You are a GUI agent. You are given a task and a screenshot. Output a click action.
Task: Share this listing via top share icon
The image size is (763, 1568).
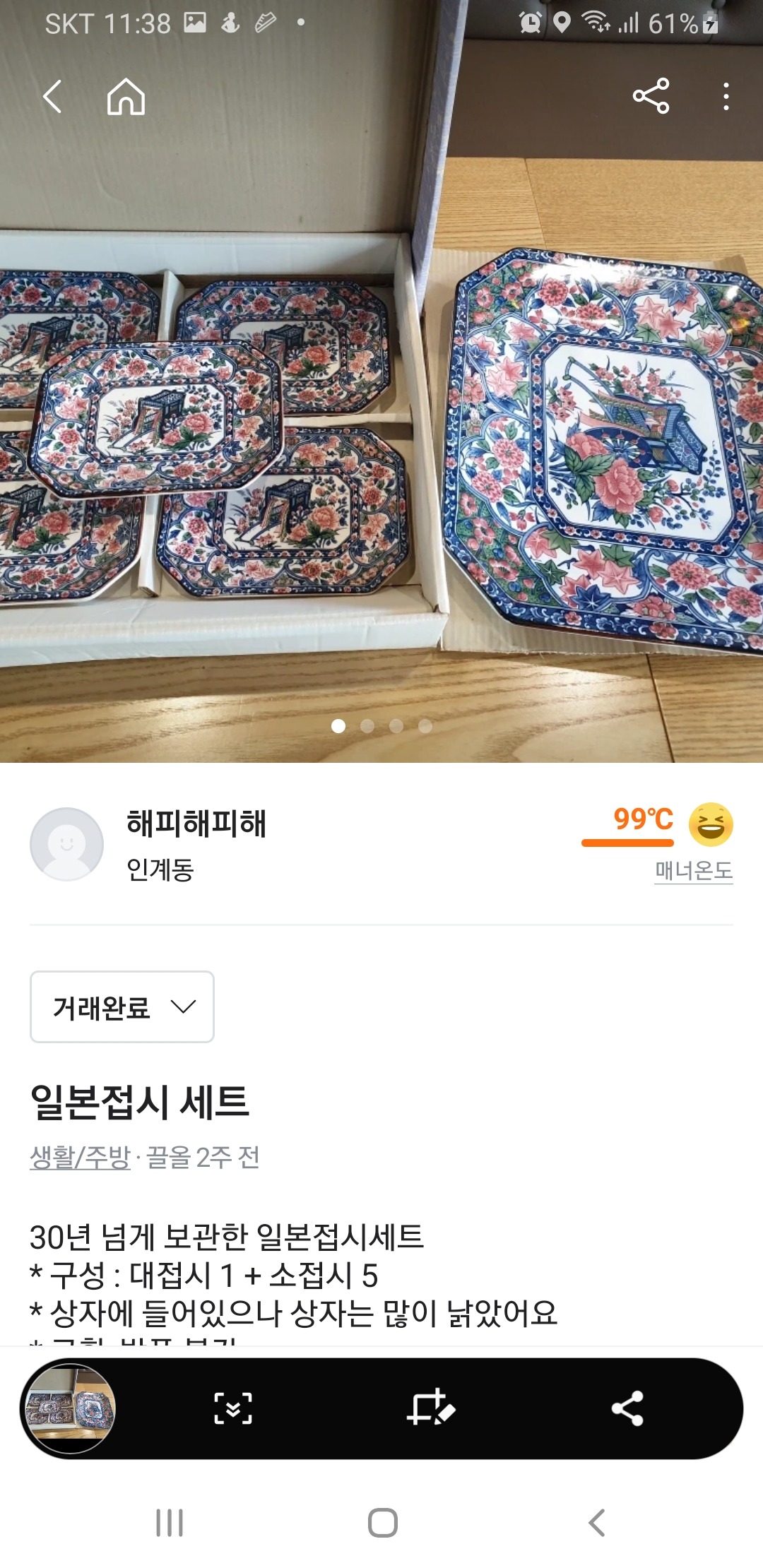tap(651, 96)
